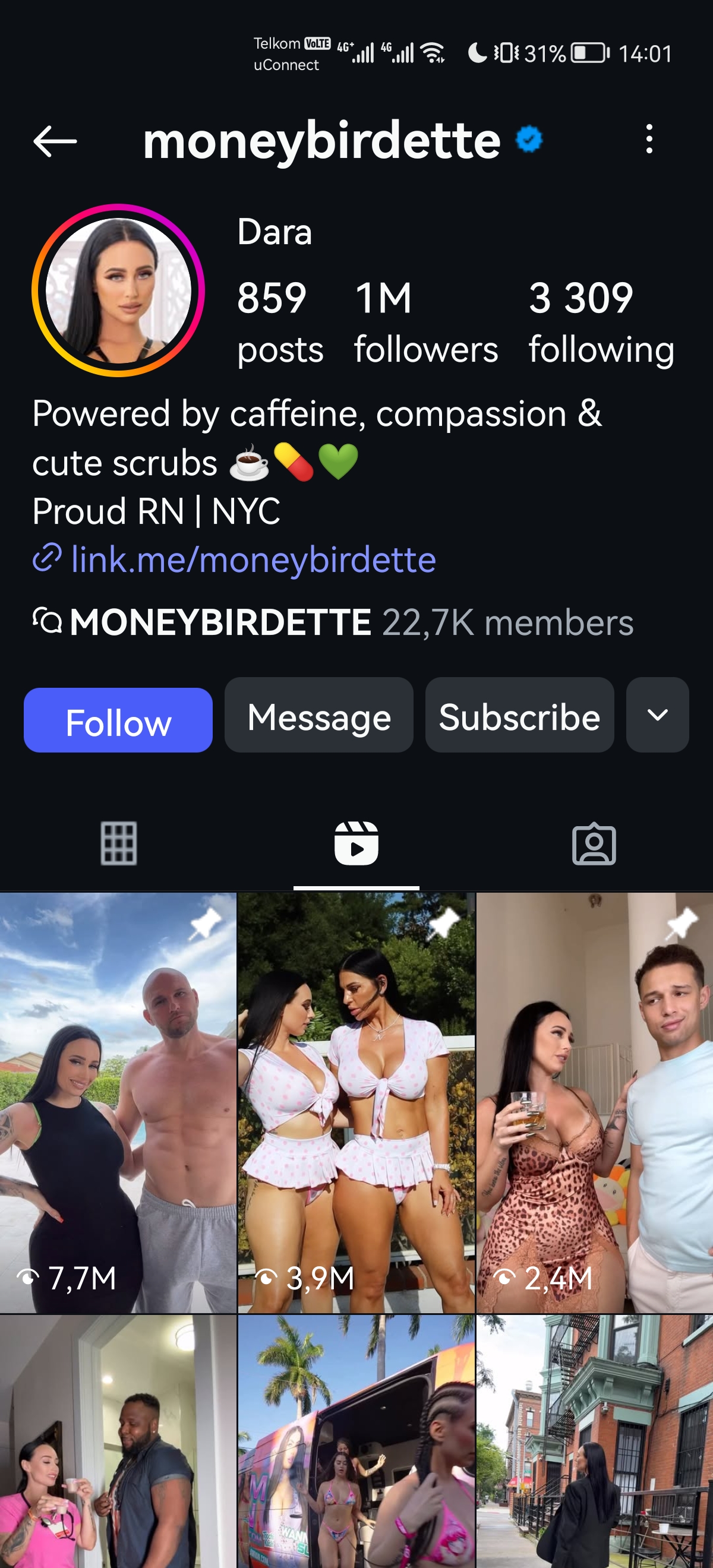713x1568 pixels.
Task: Open the reel with the painted van
Action: pos(356,1441)
